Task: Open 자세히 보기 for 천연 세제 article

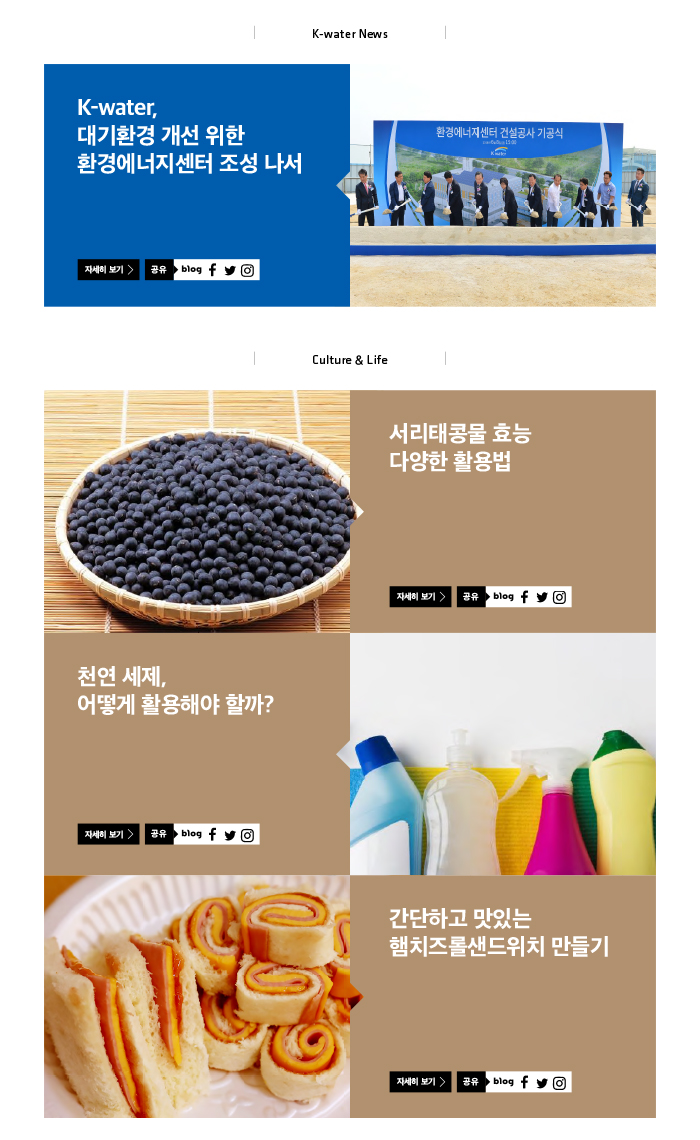Action: (x=108, y=834)
